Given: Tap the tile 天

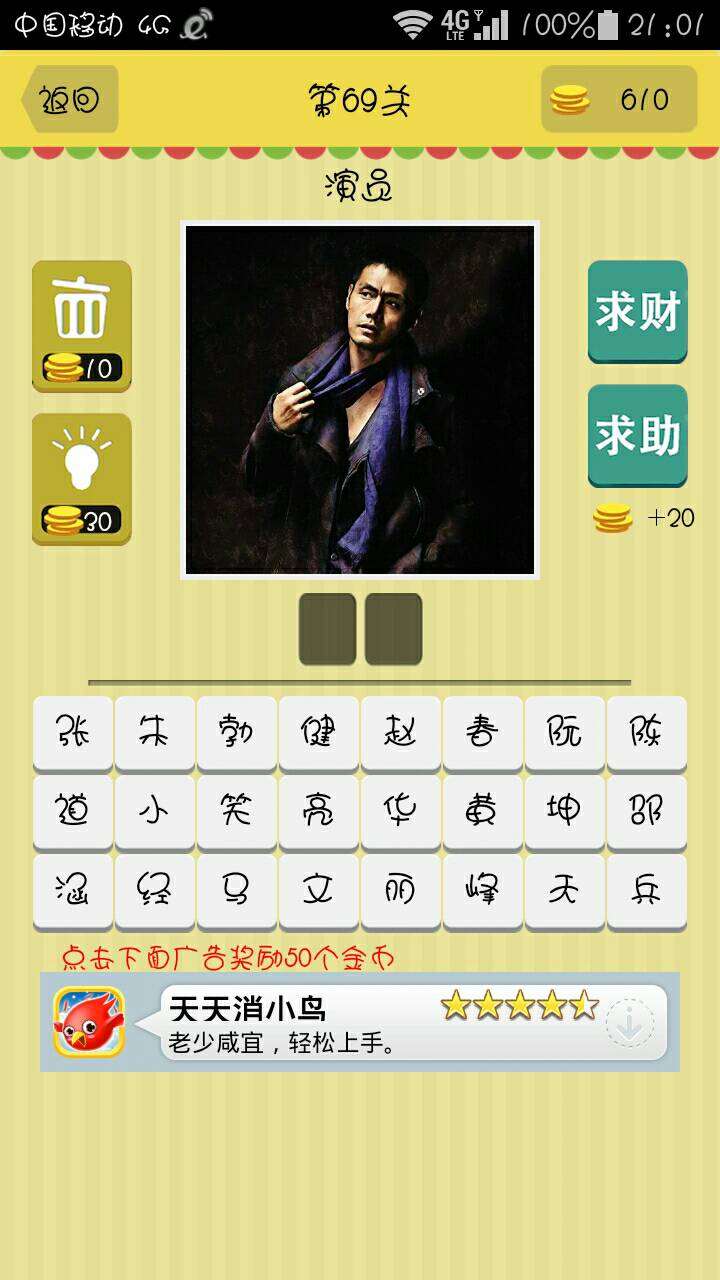Looking at the screenshot, I should tap(565, 891).
